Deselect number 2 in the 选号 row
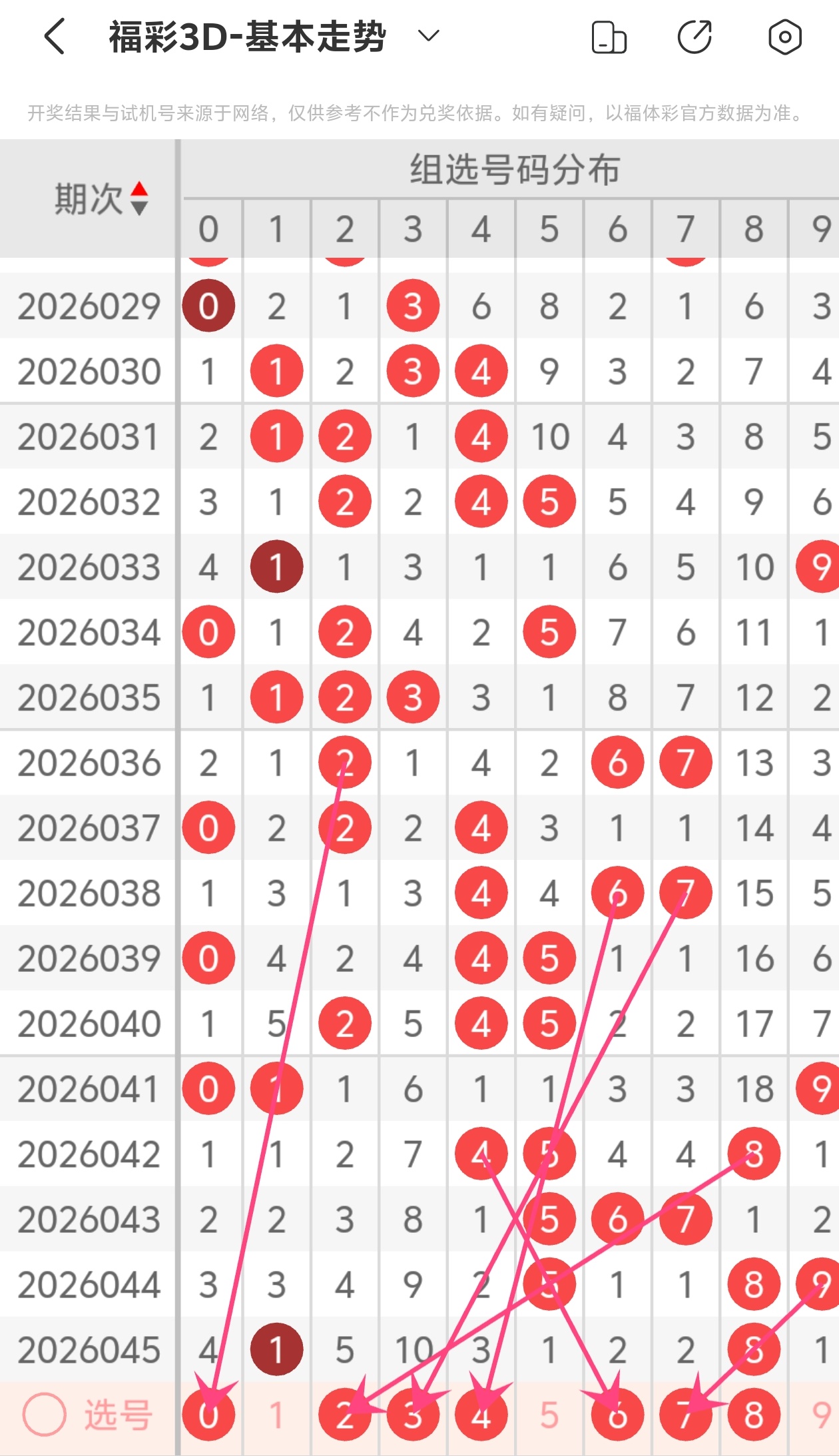Viewport: 839px width, 1456px height. [344, 1415]
